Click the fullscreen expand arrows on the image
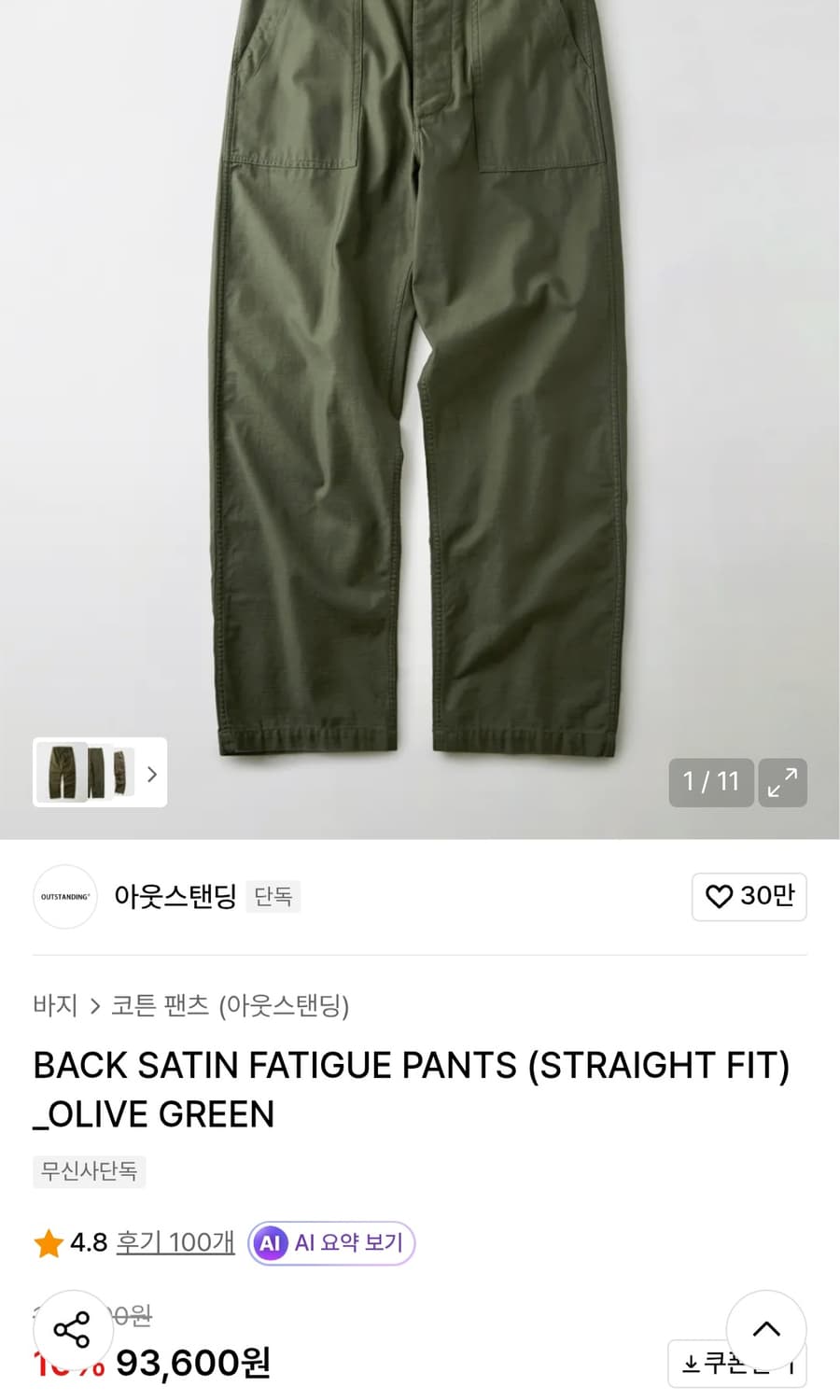The height and width of the screenshot is (1400, 840). 782,782
